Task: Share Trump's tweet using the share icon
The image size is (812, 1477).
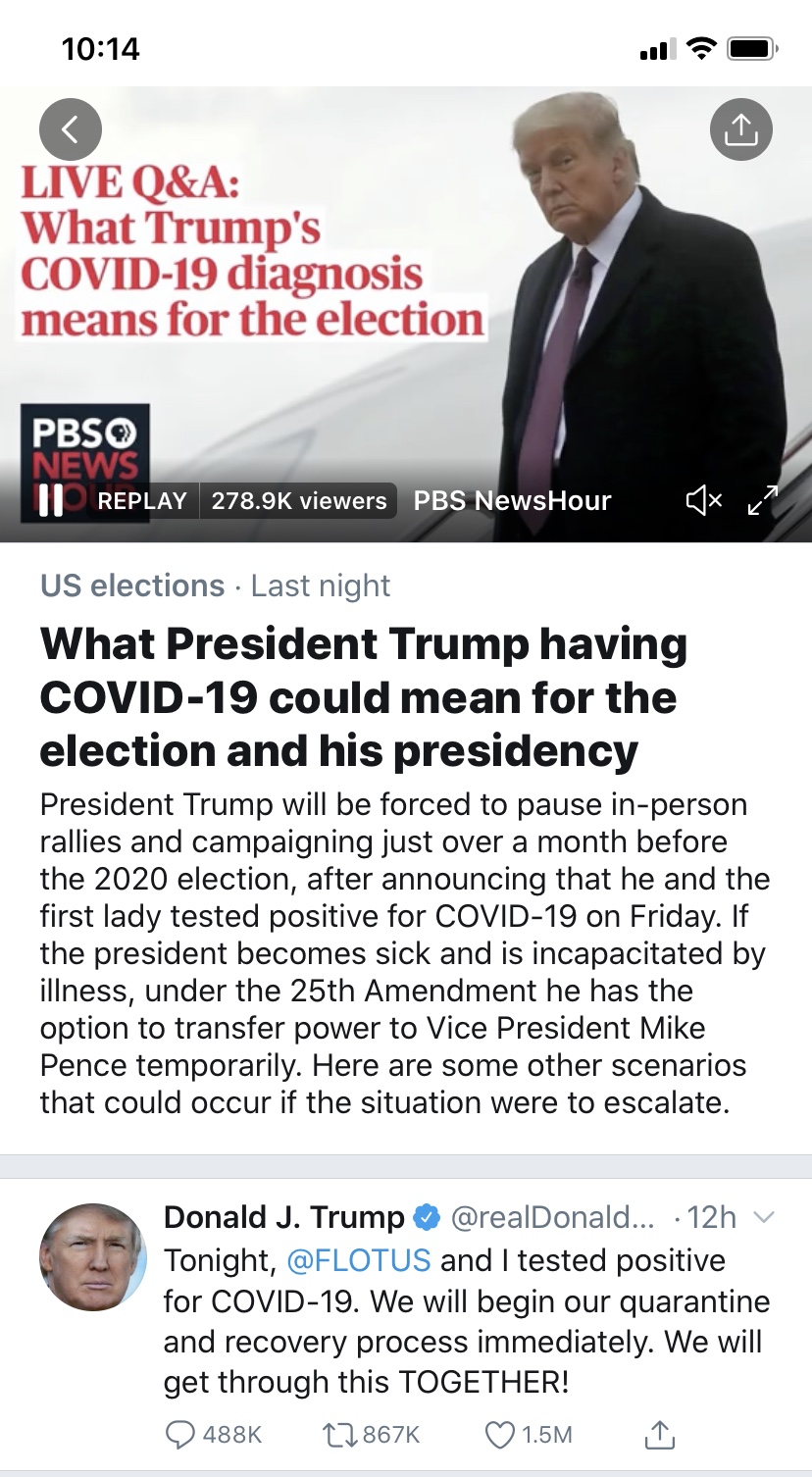Action: pos(659,1434)
